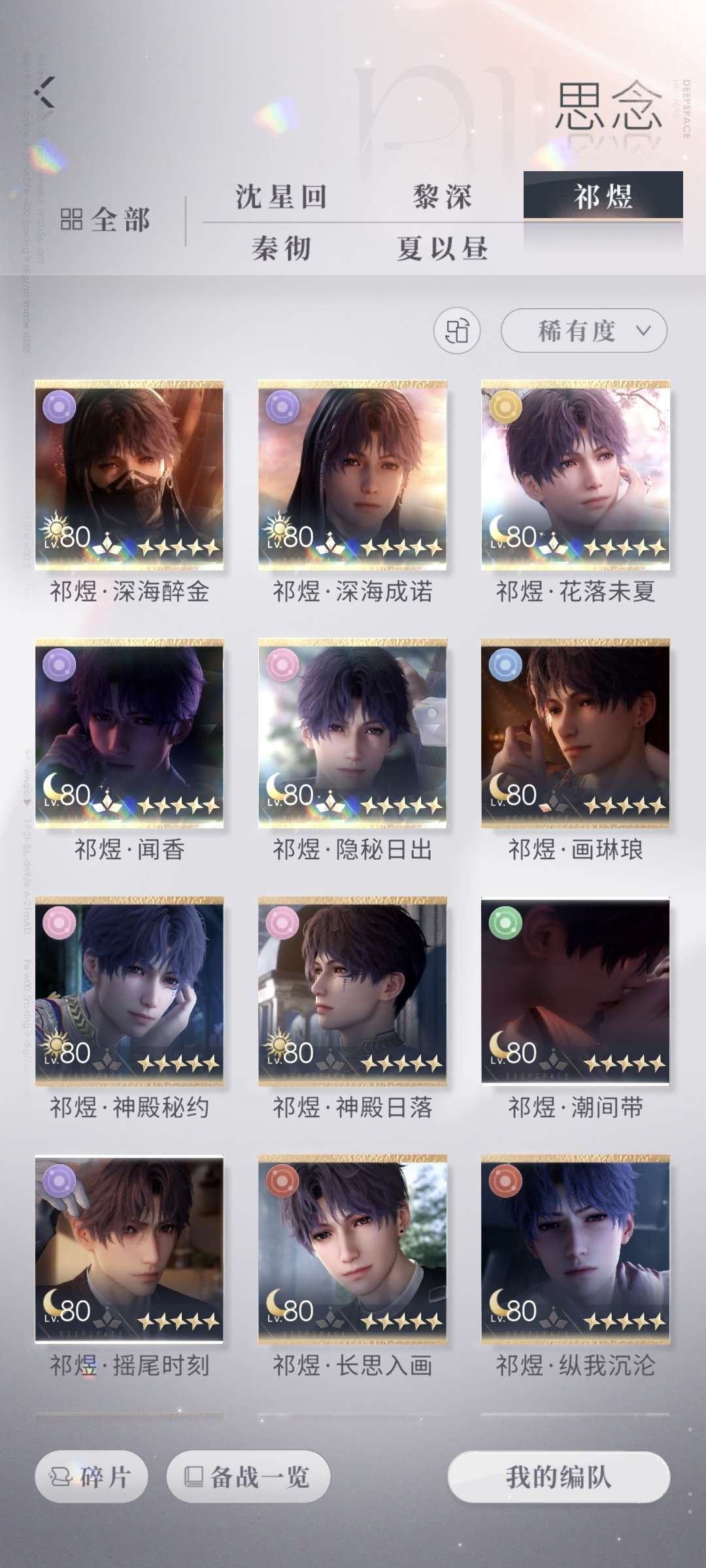
Task: Open 备战一览 overview
Action: pos(248,1477)
